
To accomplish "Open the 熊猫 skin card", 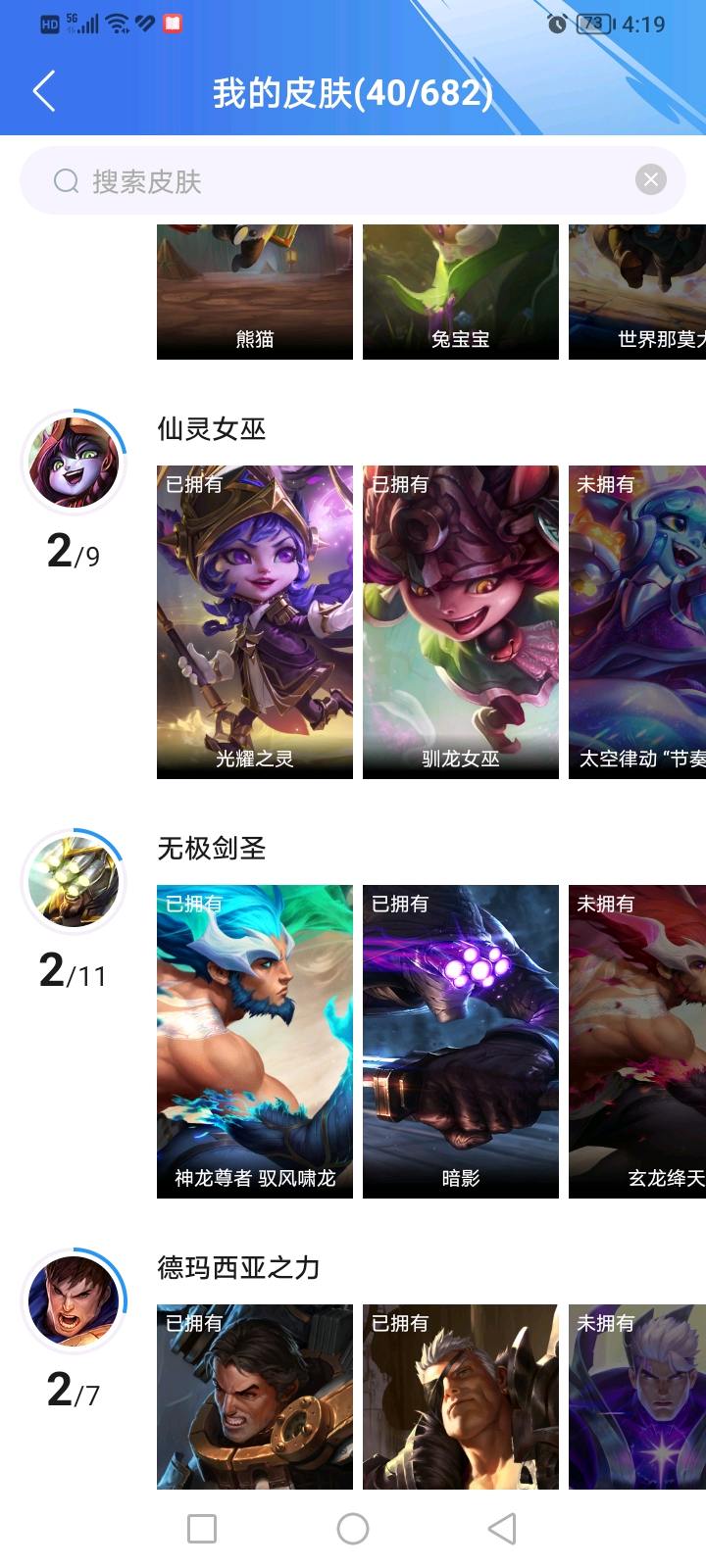I will pos(255,292).
